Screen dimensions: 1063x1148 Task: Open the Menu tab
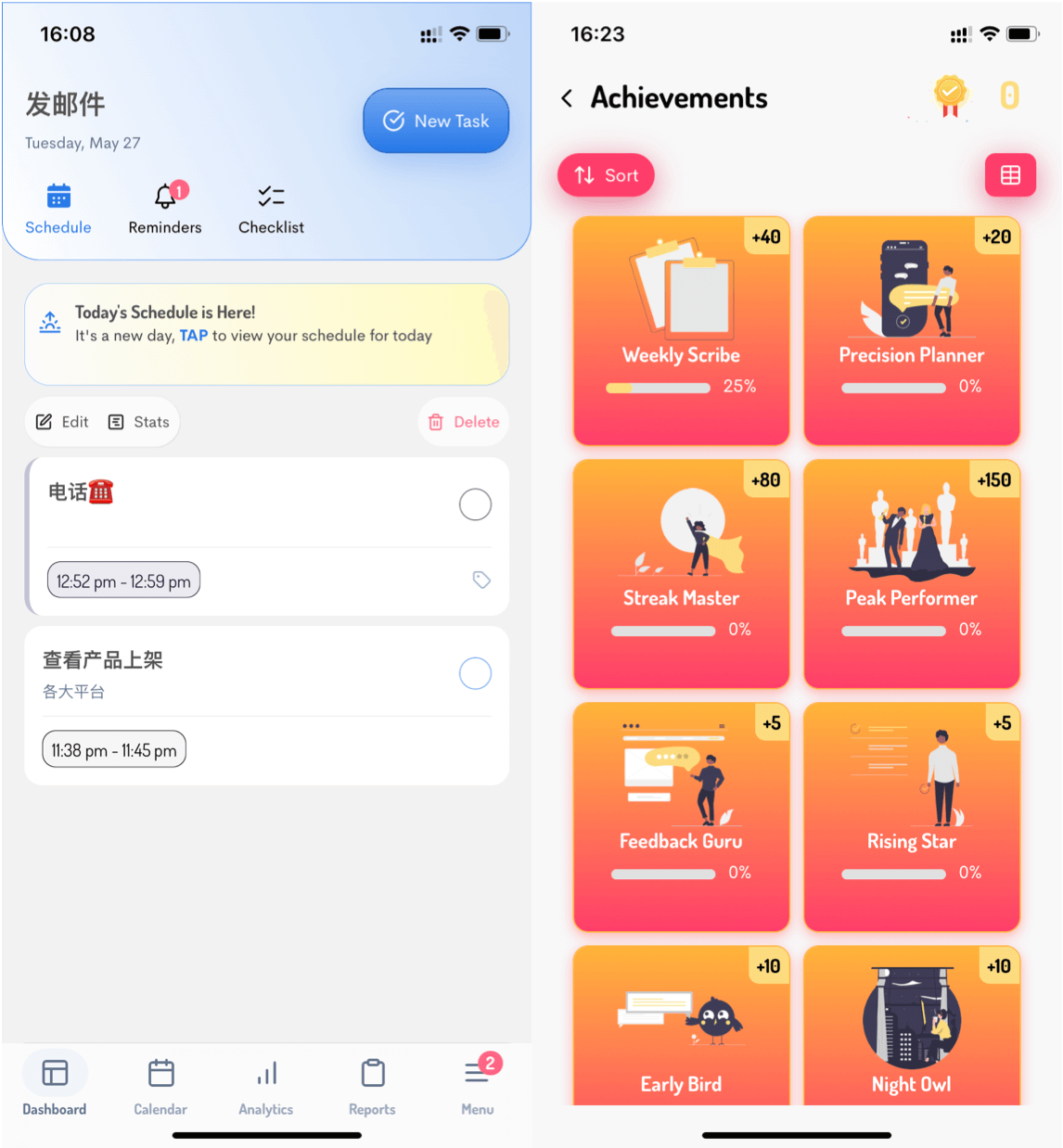tap(478, 1087)
